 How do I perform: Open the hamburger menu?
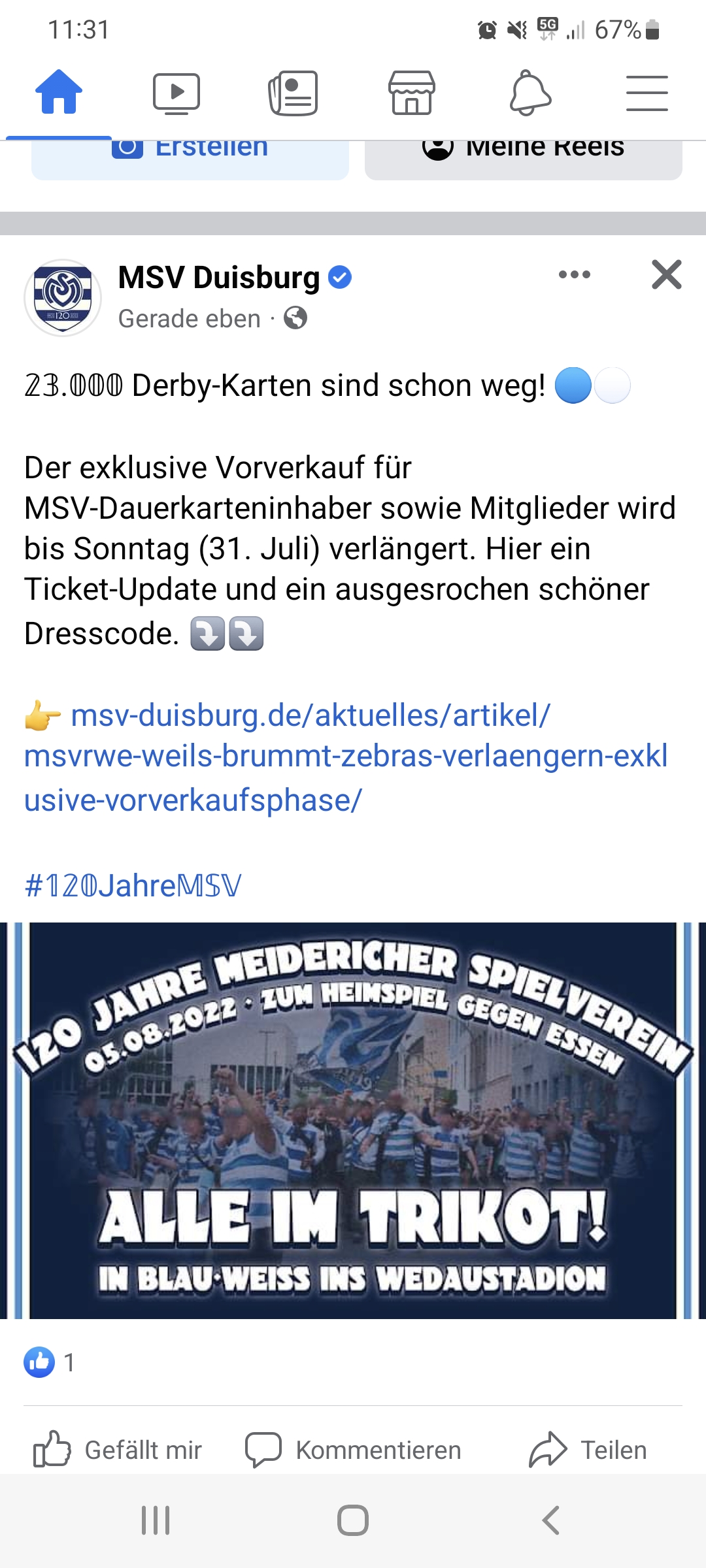click(x=647, y=93)
